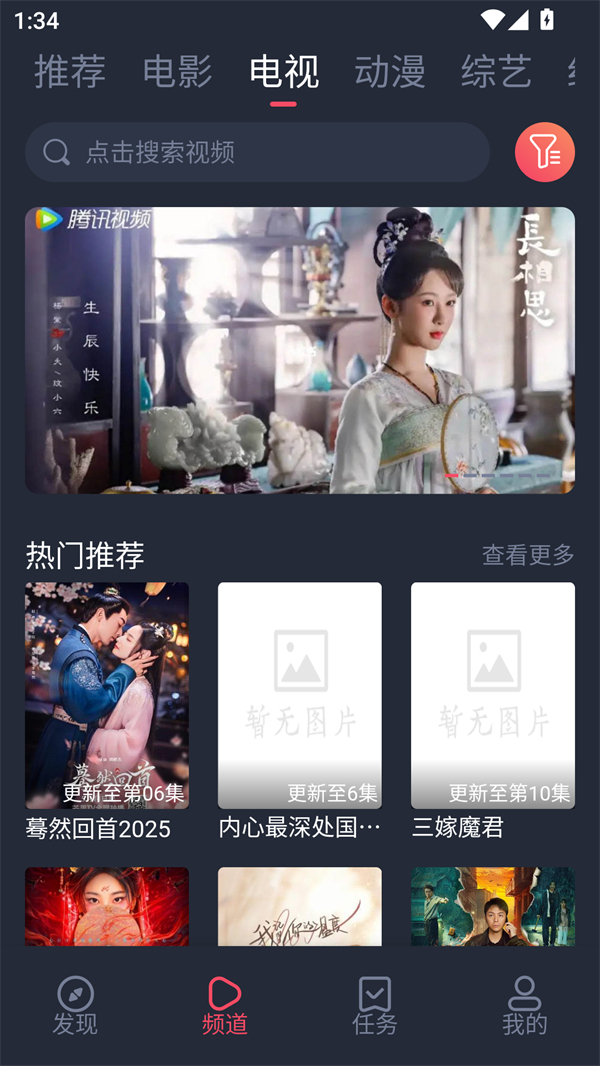Open the 长相思 featured banner
Screen dimensions: 600x1066
300,350
